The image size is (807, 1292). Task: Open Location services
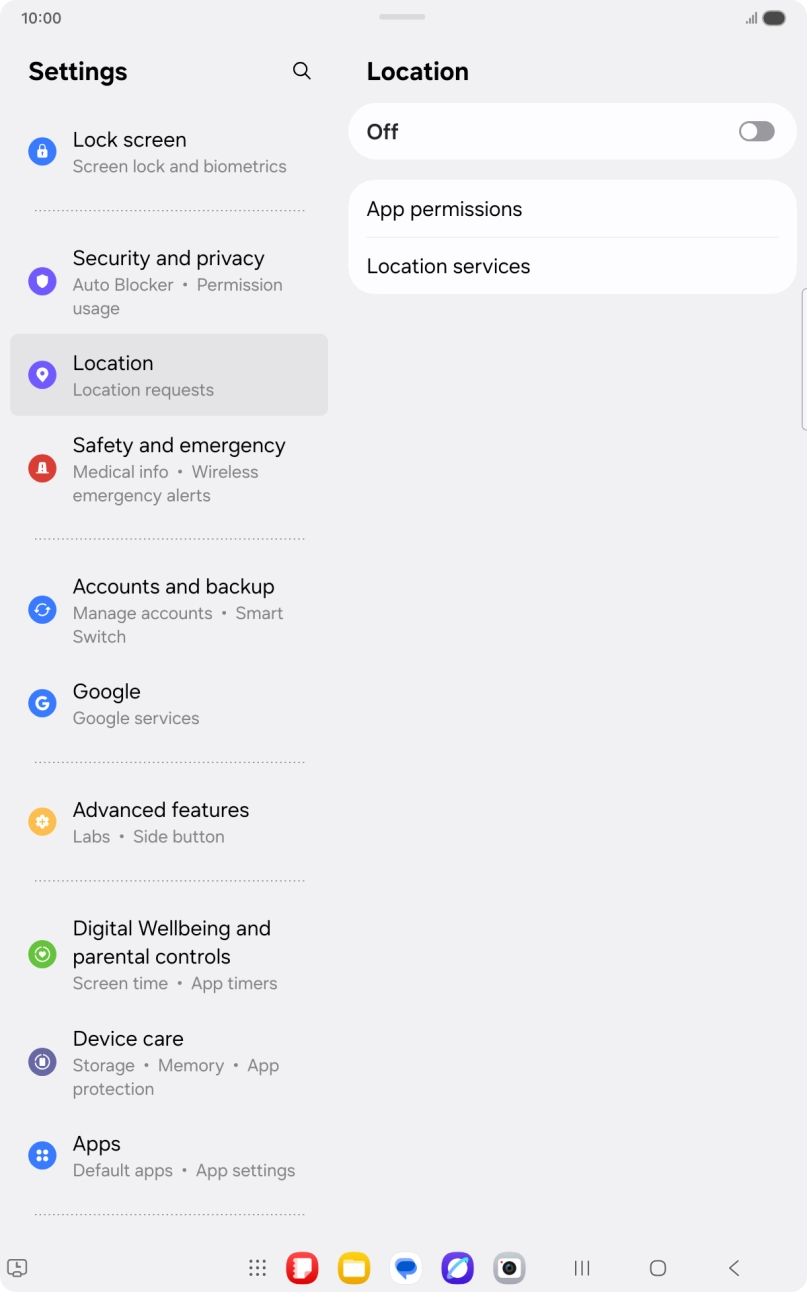[x=572, y=266]
